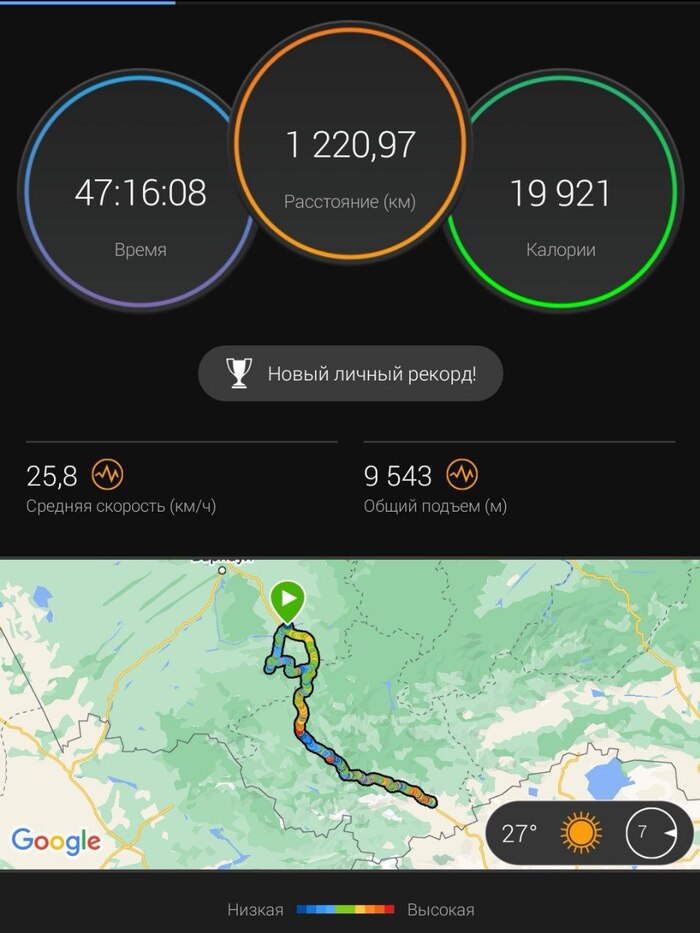Open the chart icon beside average speed 25,8
Screen dimensions: 700x933
click(x=107, y=474)
